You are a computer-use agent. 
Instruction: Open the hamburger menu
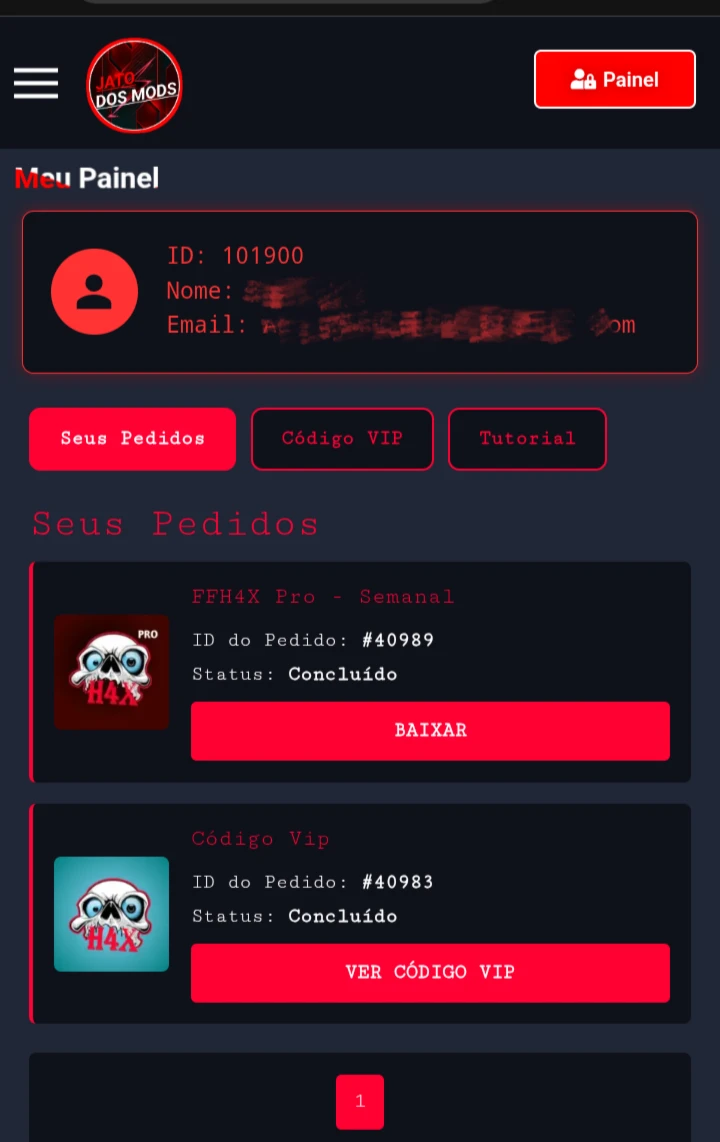(36, 83)
